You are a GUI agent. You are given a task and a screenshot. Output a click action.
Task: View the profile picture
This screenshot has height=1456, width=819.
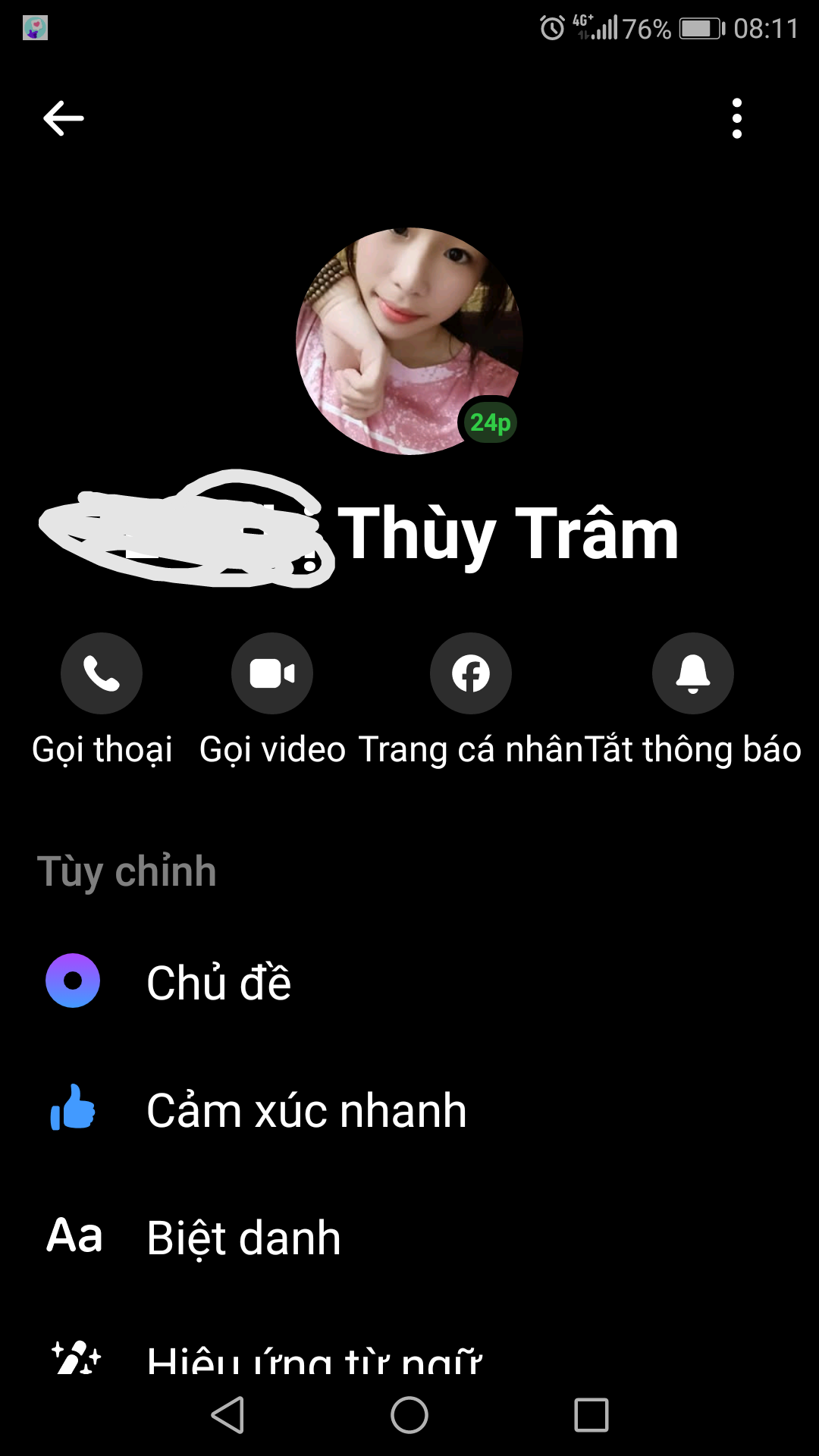point(409,340)
